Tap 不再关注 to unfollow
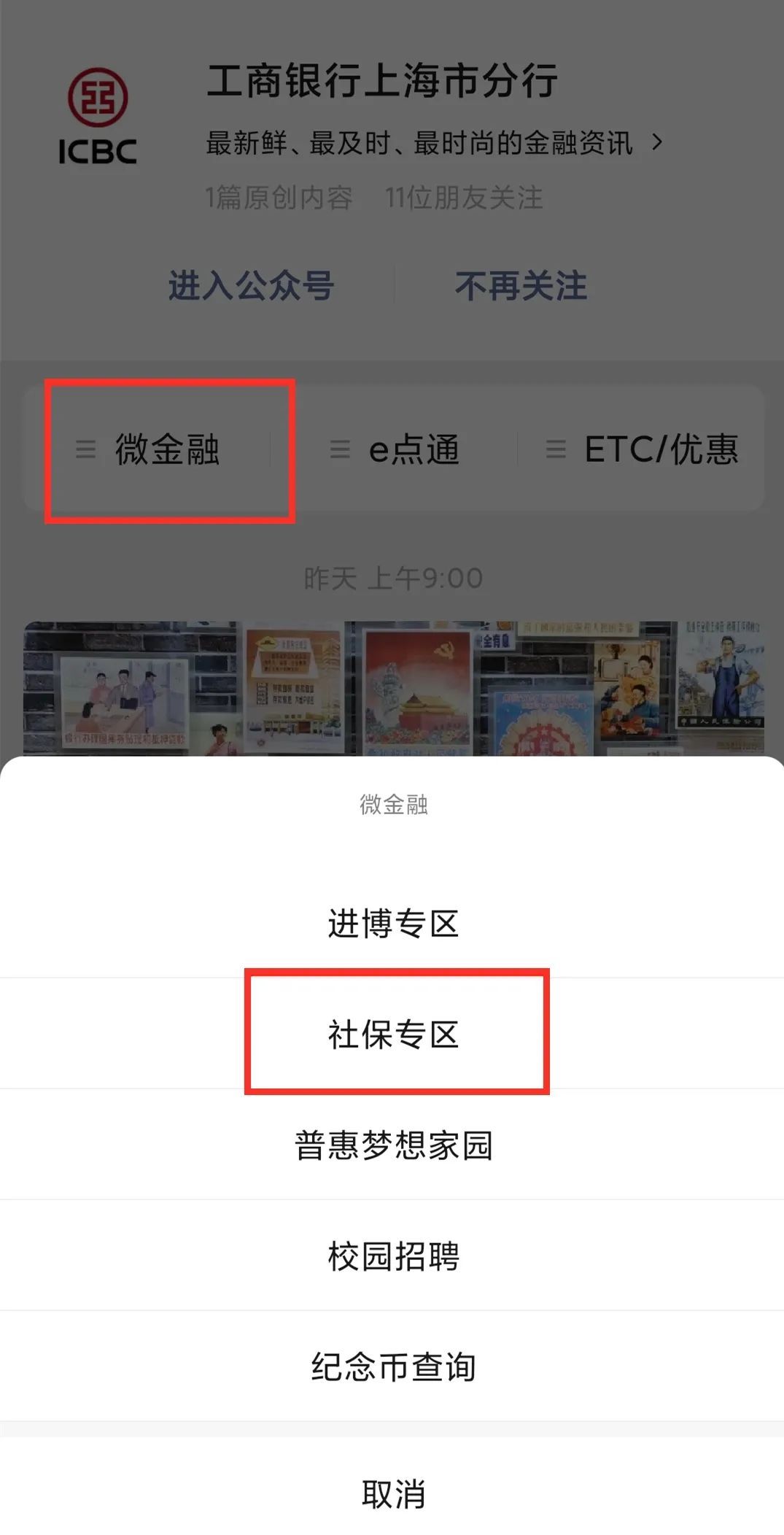 (521, 285)
